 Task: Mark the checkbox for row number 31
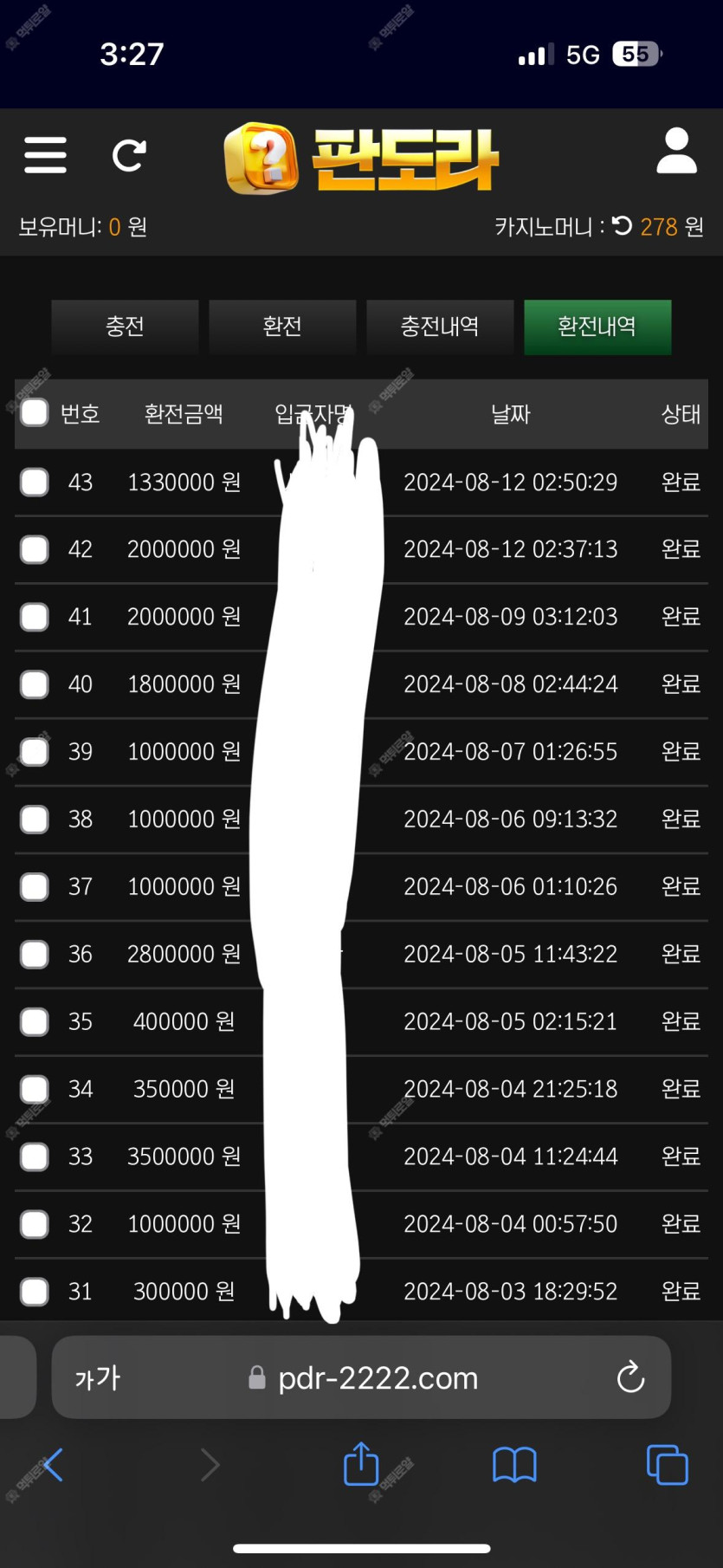(35, 1291)
